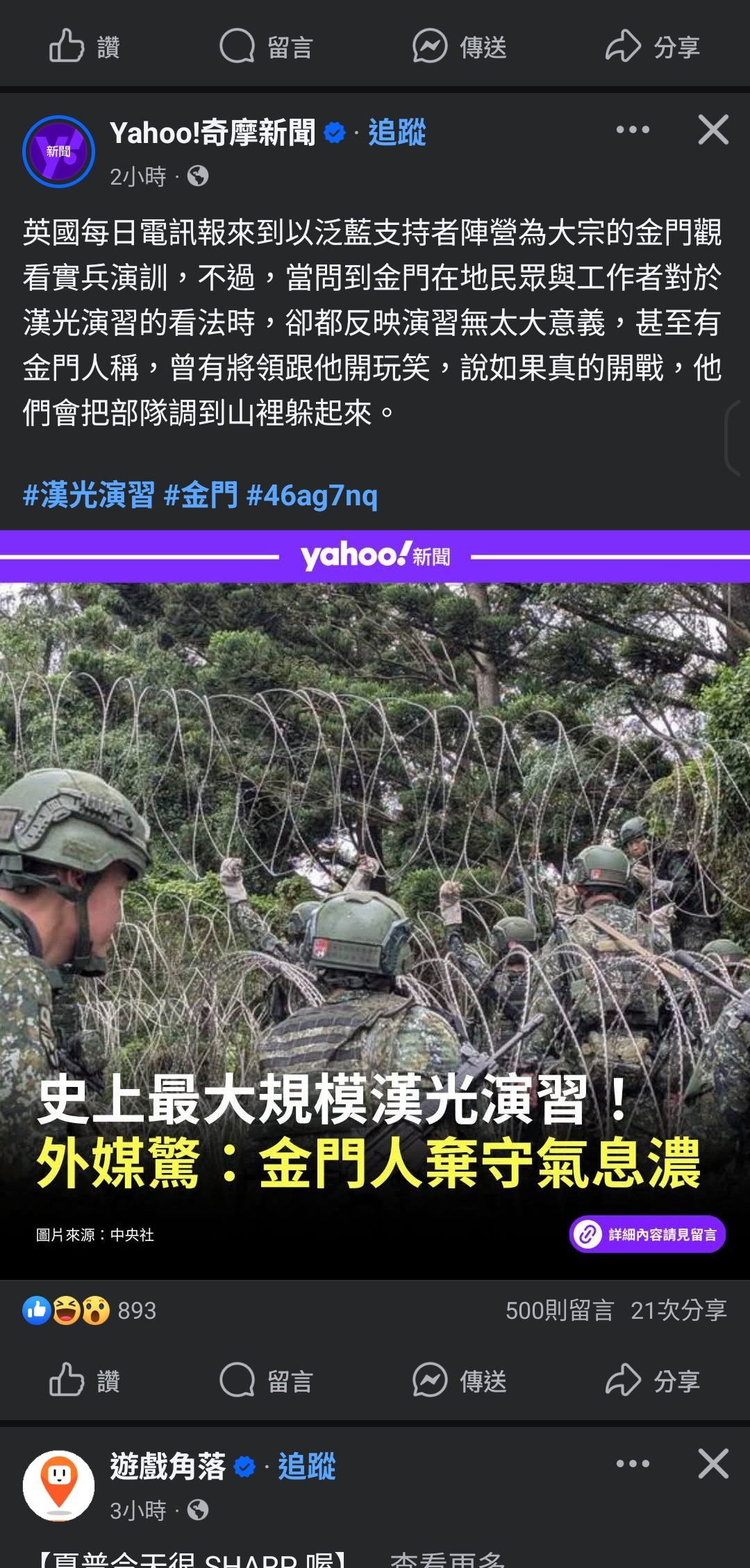Open the 500則留言 comments
This screenshot has height=1568, width=750.
(x=560, y=1310)
